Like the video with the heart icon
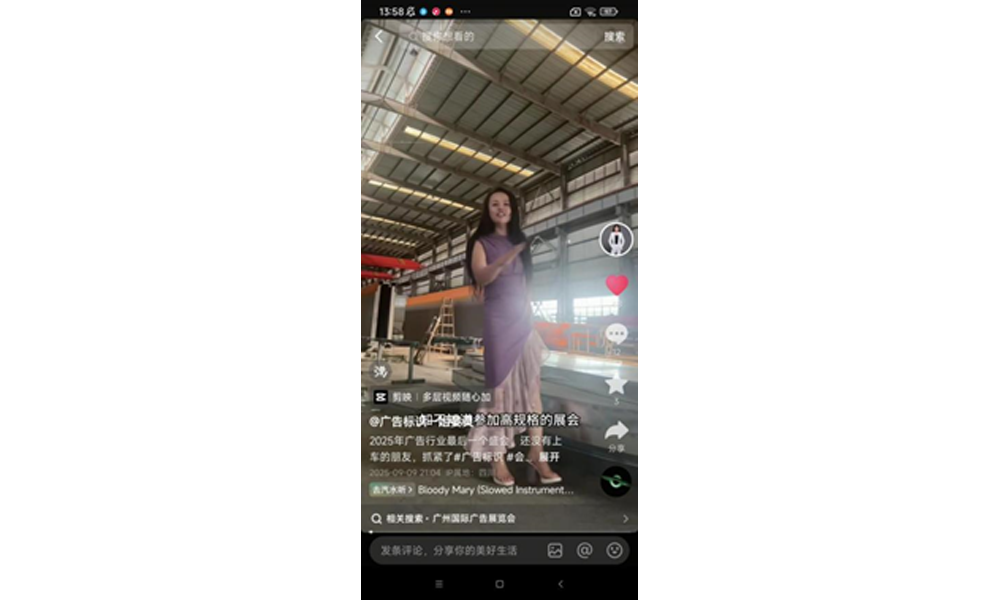1000x600 pixels. 617,285
